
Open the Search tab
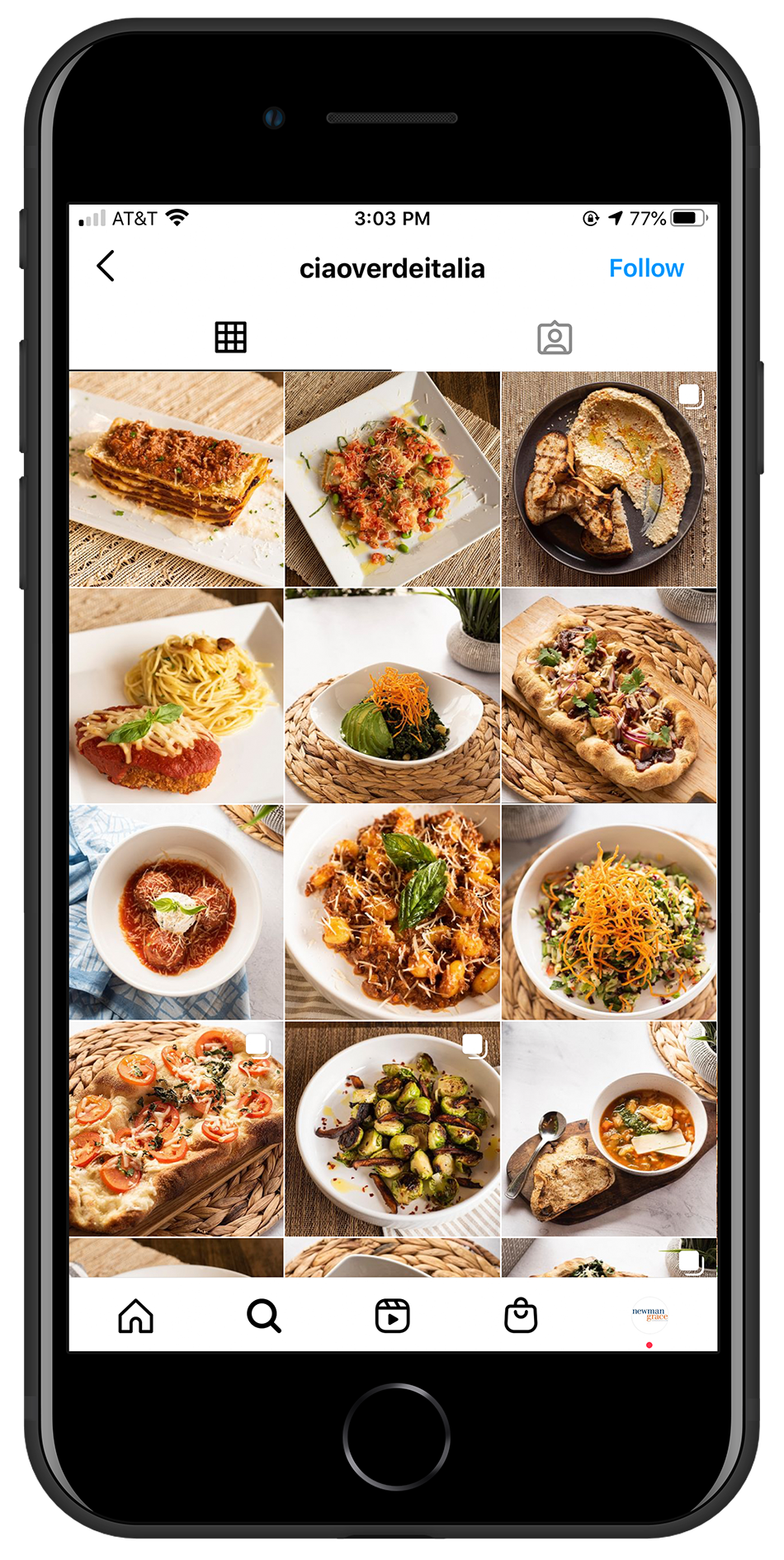coord(264,1316)
